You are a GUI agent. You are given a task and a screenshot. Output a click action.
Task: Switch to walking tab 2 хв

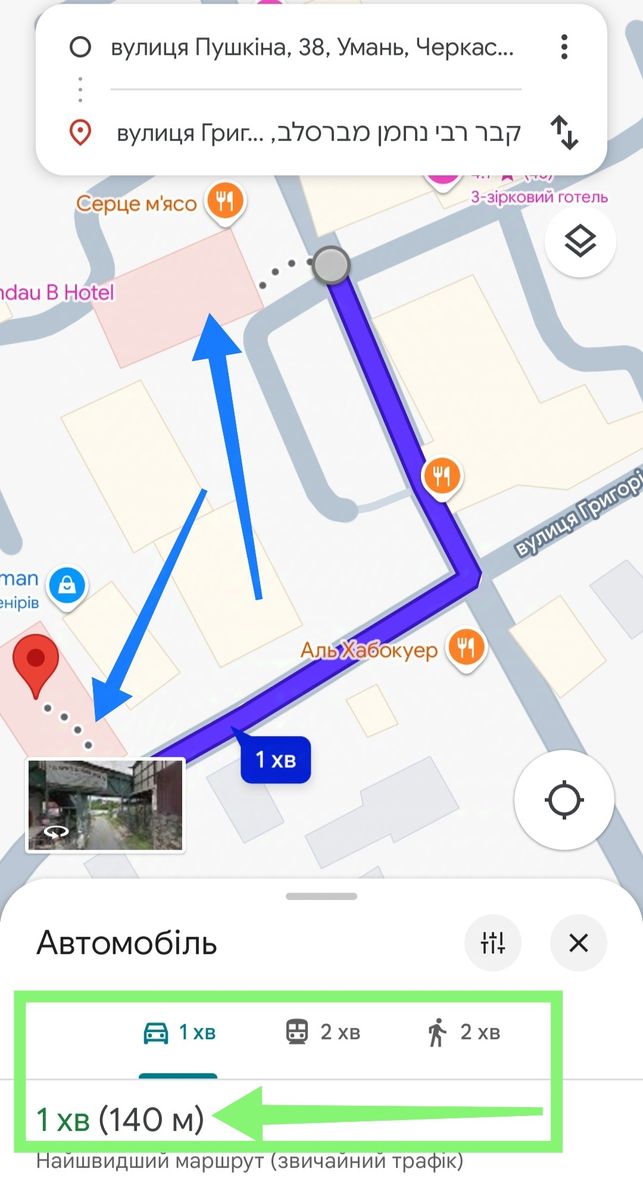(463, 1033)
